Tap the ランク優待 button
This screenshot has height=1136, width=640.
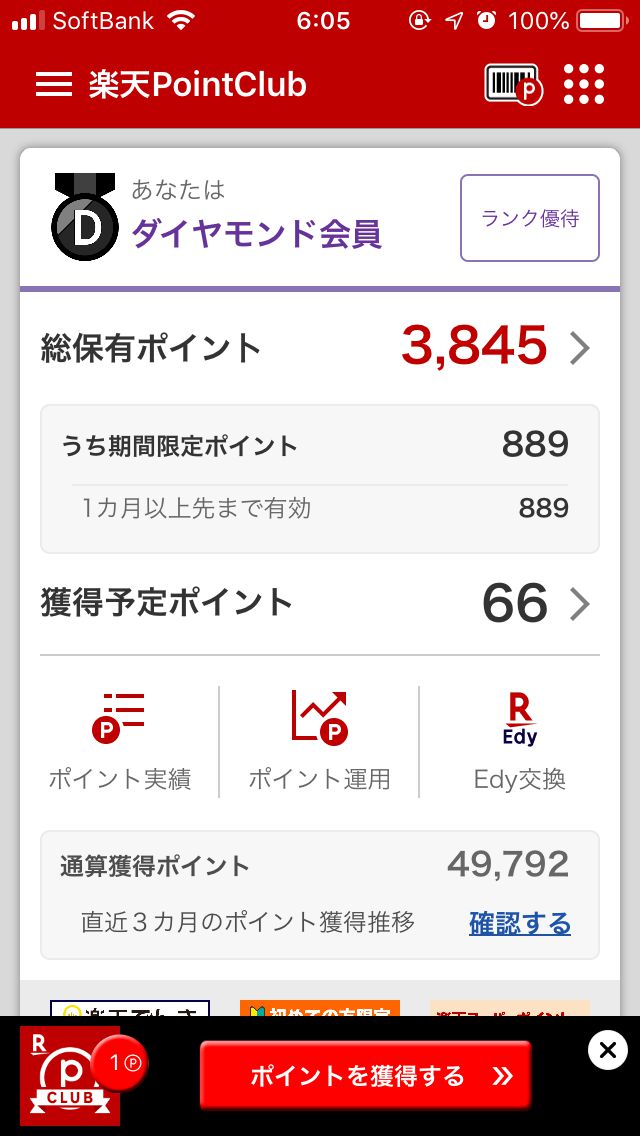(529, 218)
